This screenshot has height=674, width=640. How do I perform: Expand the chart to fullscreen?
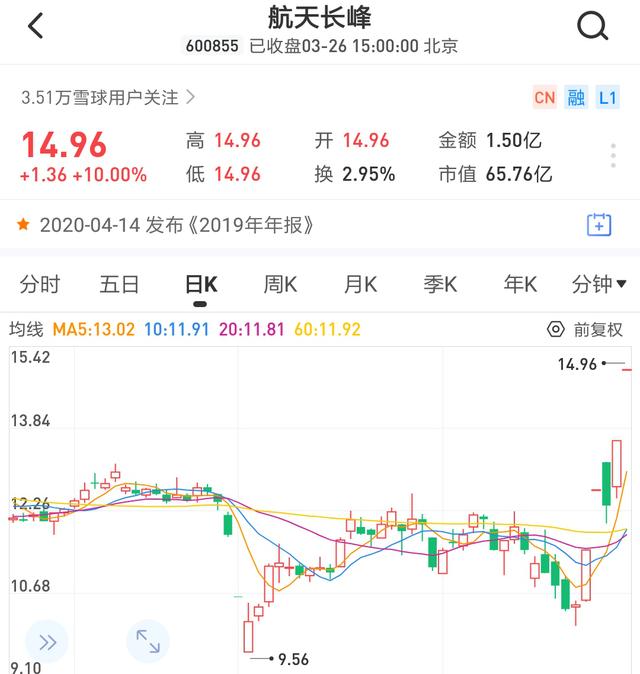coord(148,641)
